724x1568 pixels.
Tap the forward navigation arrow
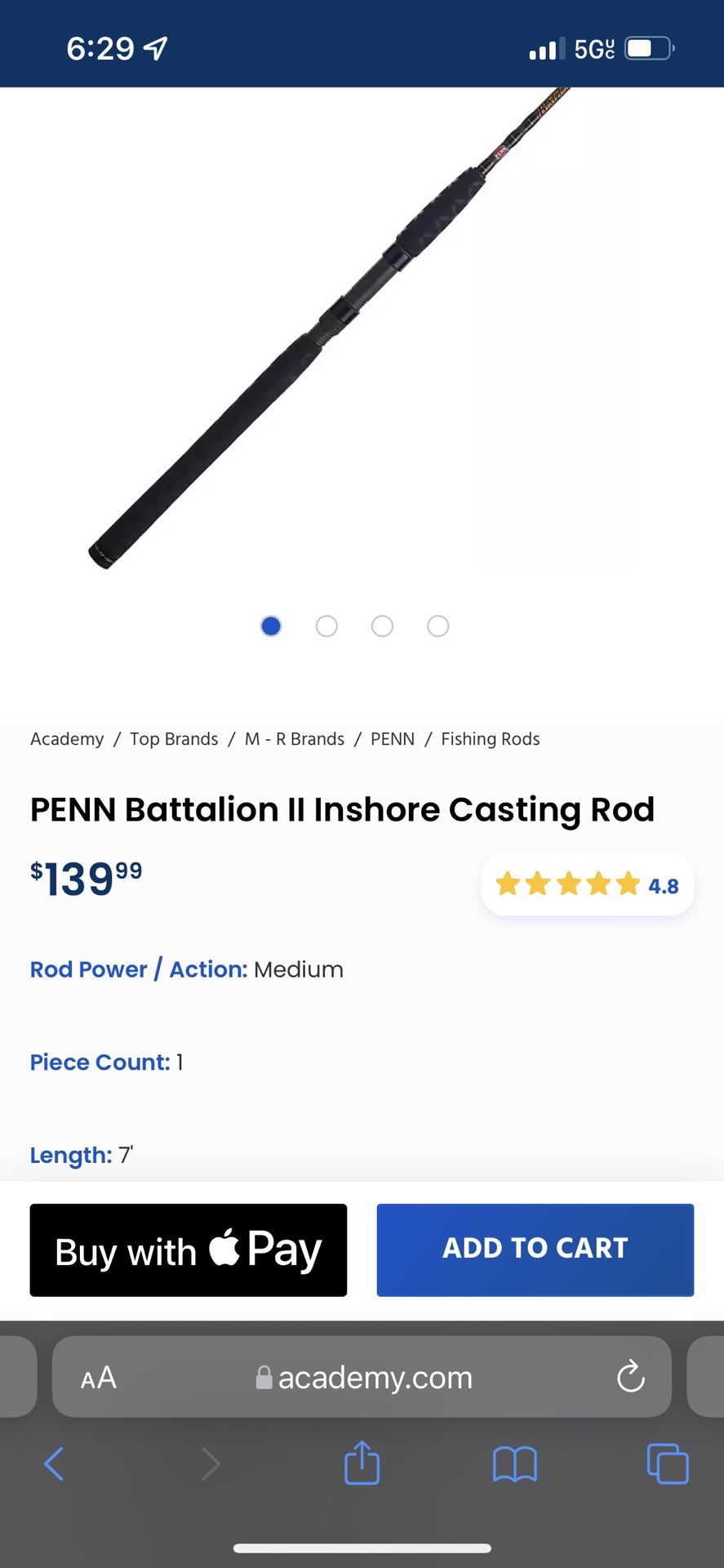(211, 1463)
